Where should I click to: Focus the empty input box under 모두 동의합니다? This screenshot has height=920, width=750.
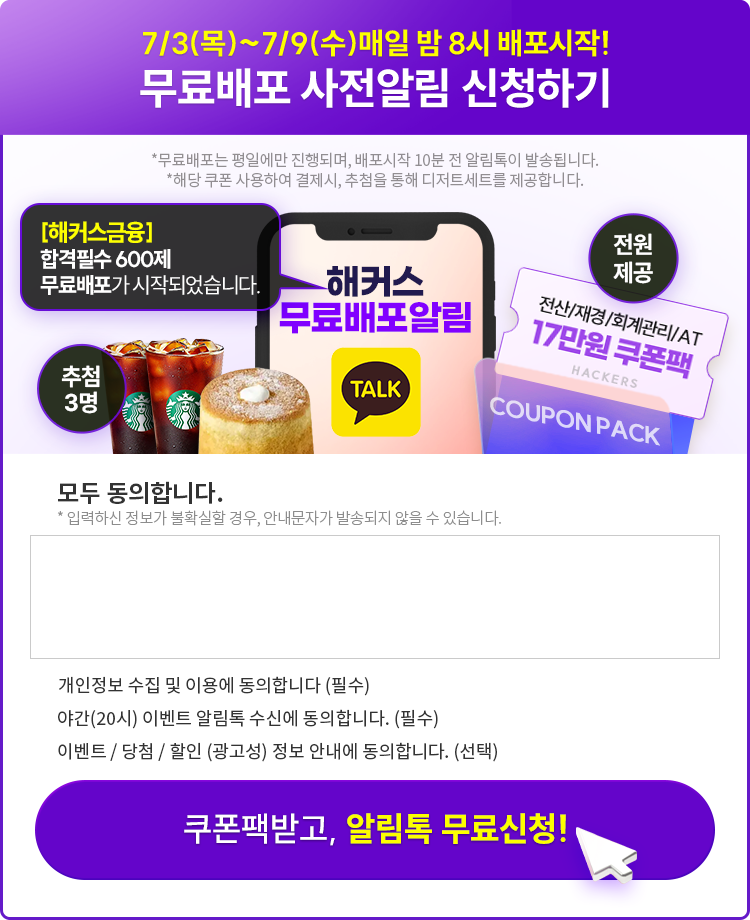(374, 596)
